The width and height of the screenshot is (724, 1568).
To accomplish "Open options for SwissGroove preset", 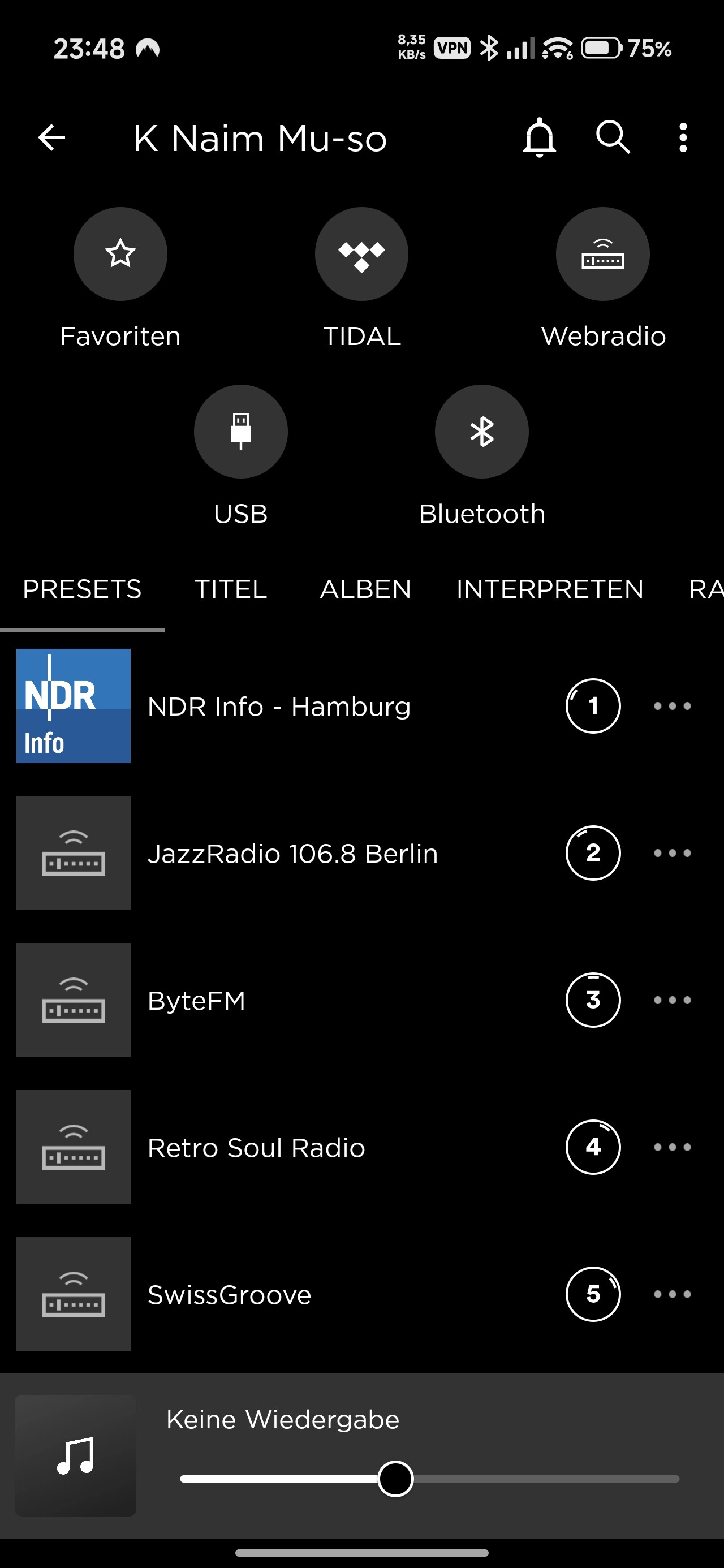I will (x=671, y=1294).
